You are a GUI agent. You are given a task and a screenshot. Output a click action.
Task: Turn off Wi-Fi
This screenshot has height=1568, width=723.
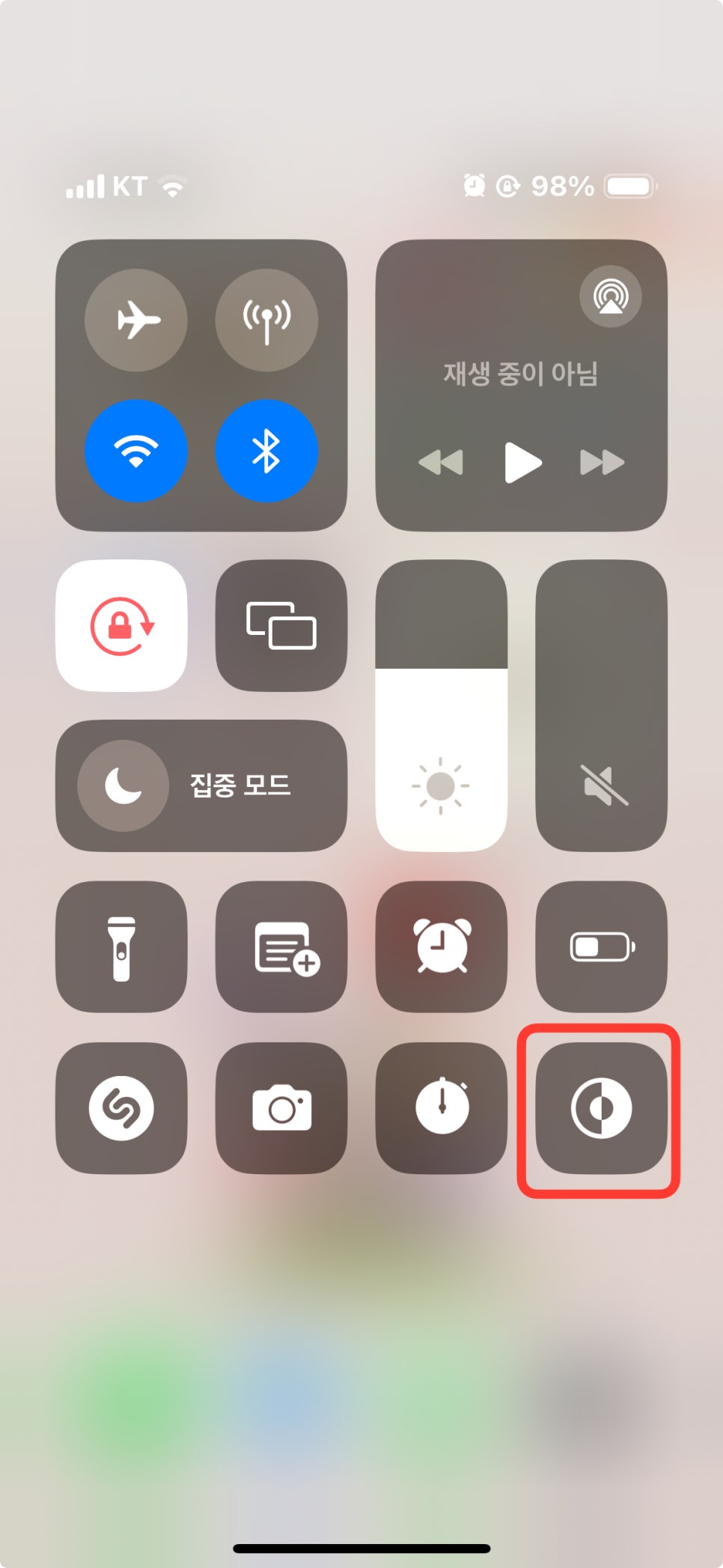136,451
